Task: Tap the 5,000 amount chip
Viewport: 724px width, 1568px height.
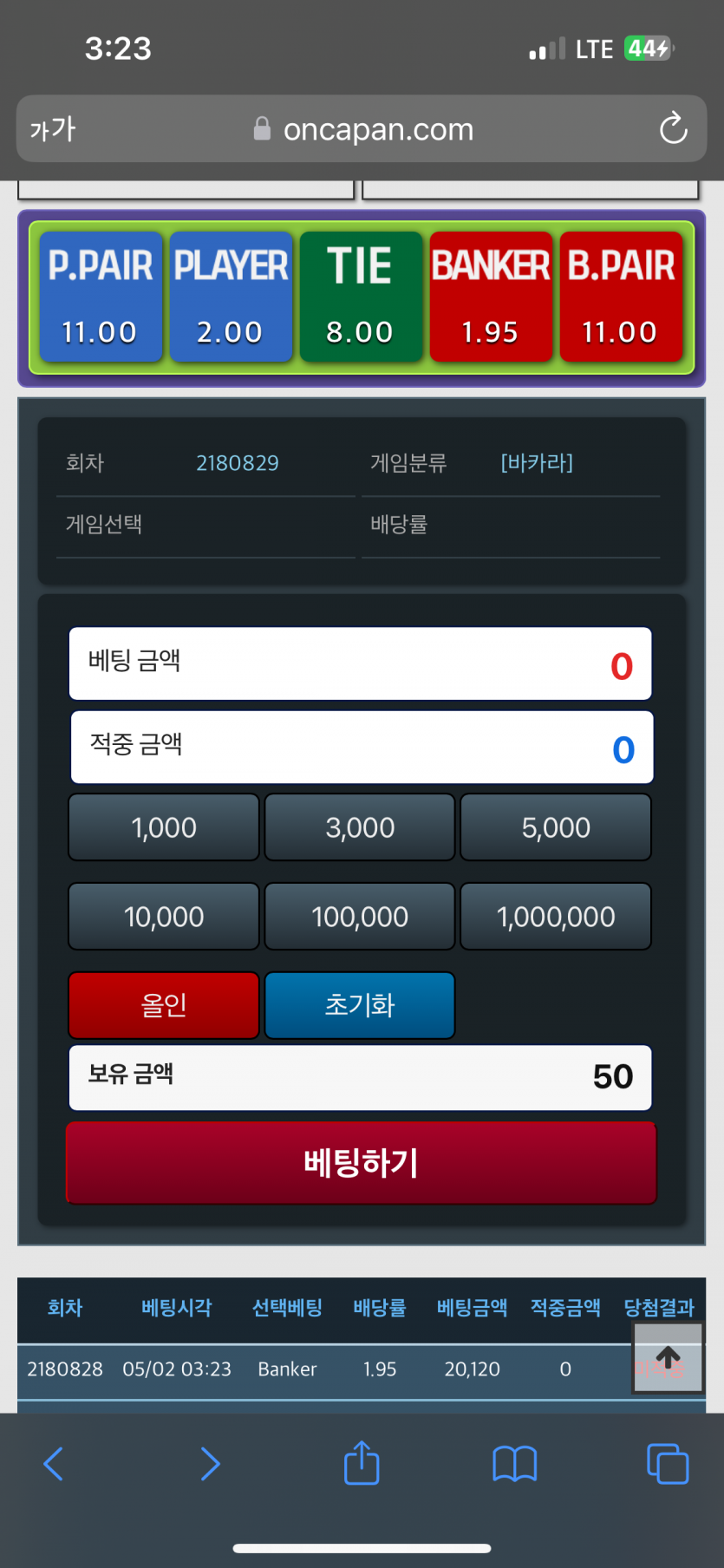Action: (556, 827)
